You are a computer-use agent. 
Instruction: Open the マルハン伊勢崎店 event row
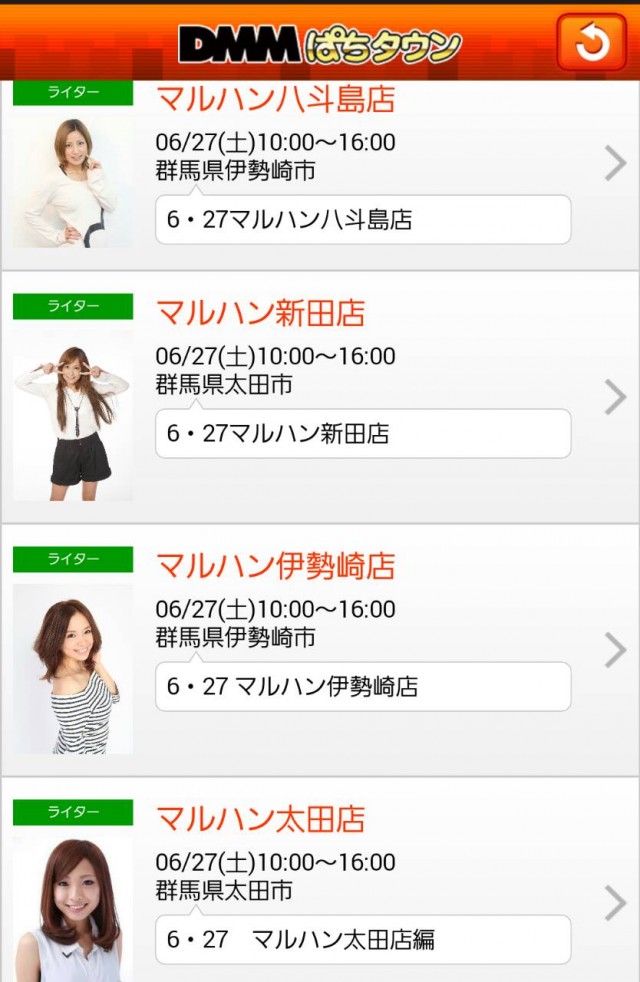point(320,650)
